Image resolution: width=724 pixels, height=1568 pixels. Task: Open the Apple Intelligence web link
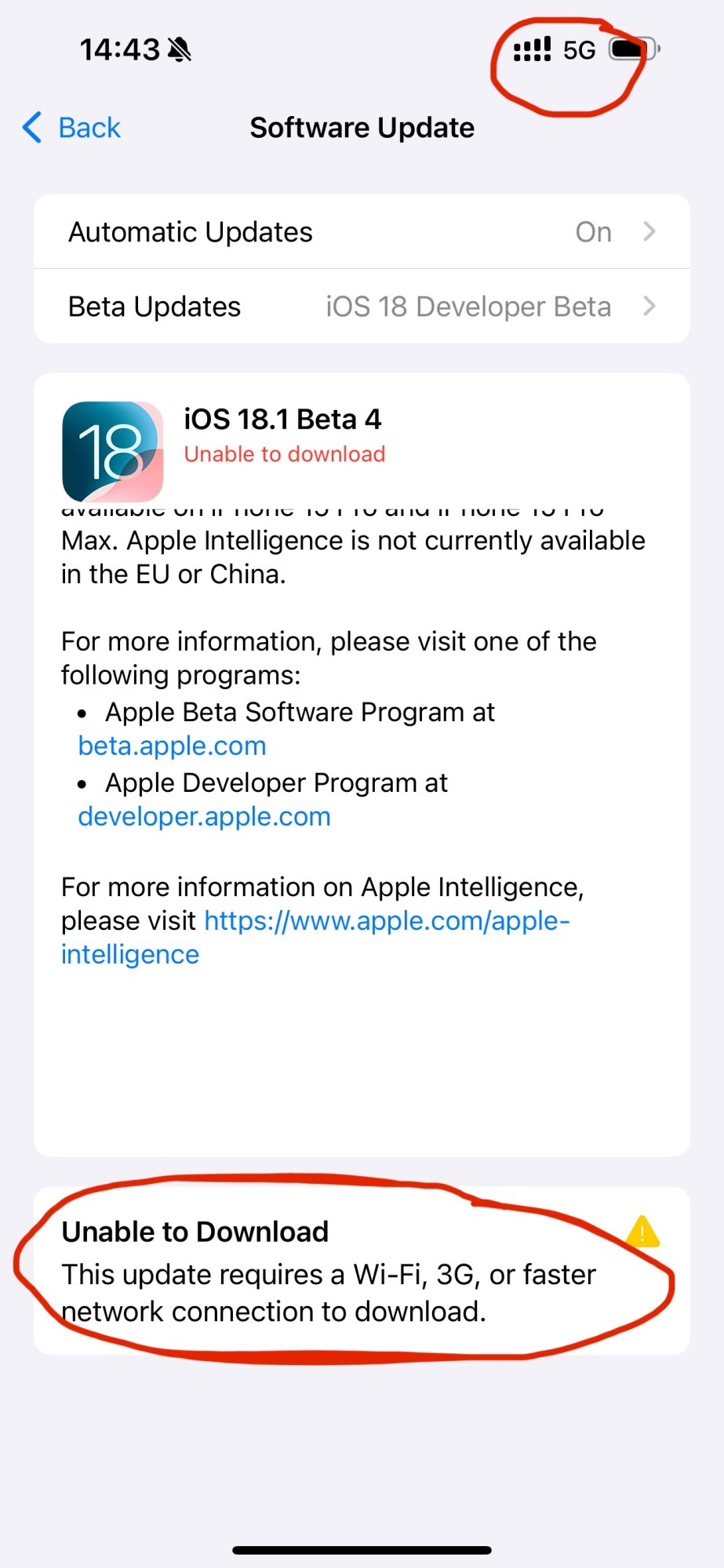point(386,921)
